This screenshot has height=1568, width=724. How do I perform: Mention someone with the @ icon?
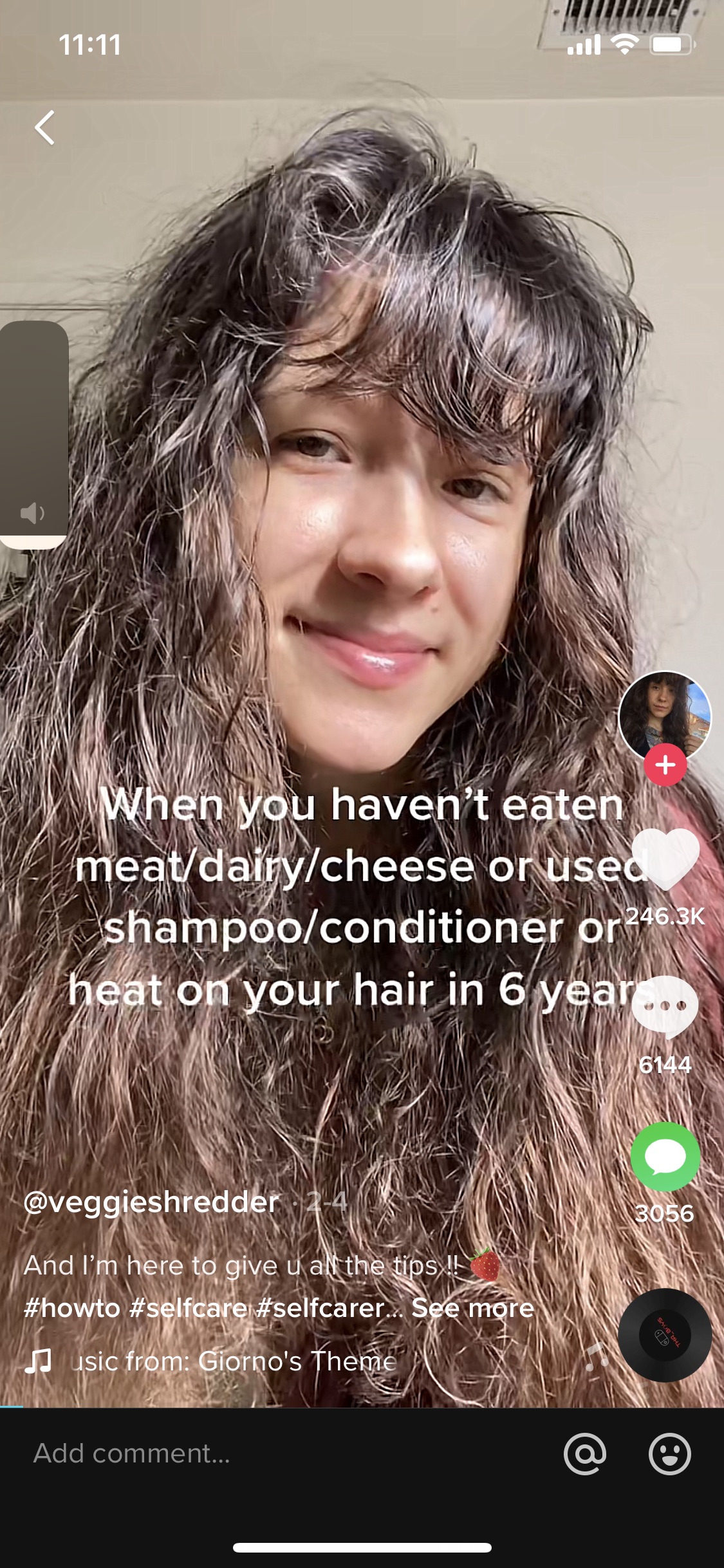tap(585, 1453)
